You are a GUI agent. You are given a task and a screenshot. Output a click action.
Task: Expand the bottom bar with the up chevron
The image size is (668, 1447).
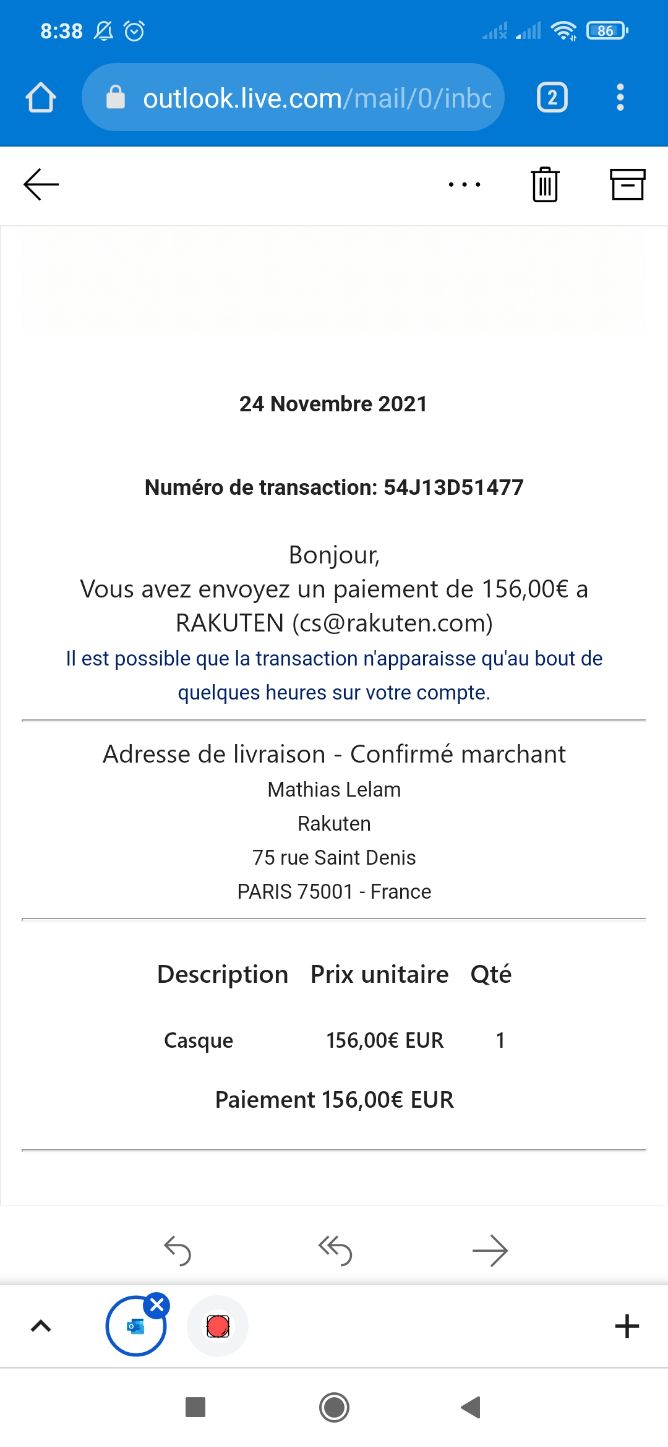point(40,1326)
